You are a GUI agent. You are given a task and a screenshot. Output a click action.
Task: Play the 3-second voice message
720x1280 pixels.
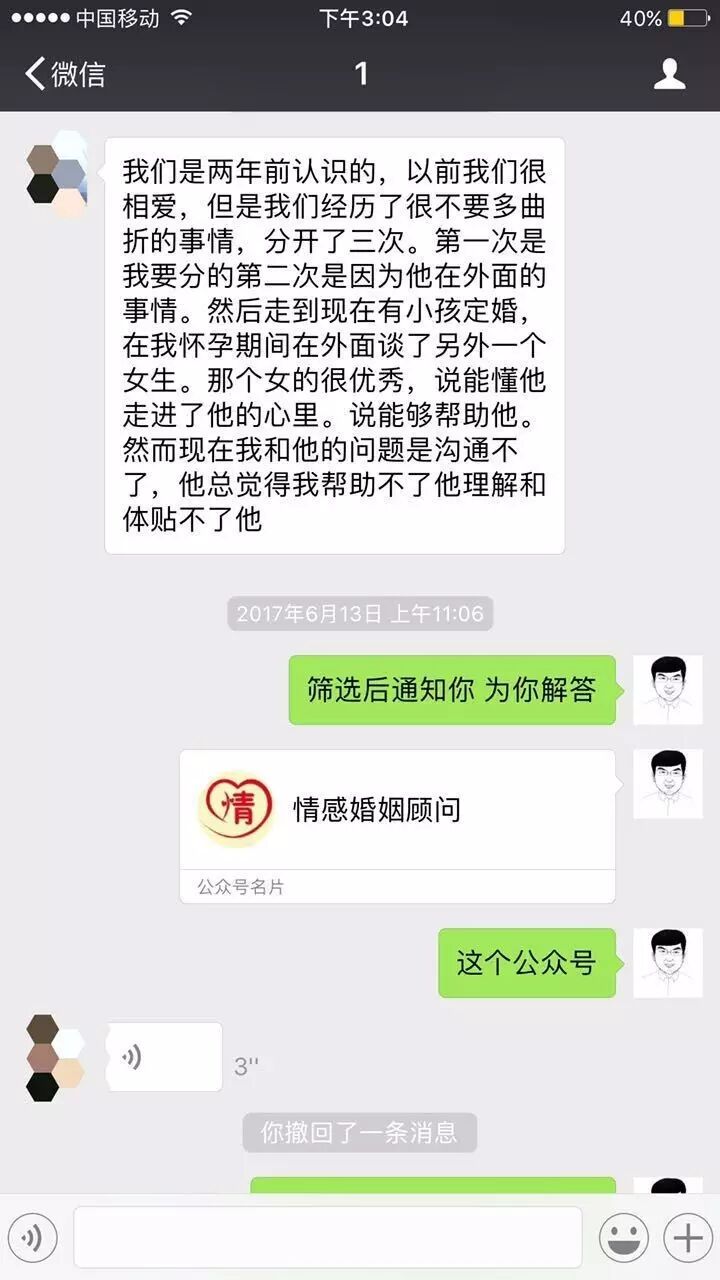(164, 1056)
